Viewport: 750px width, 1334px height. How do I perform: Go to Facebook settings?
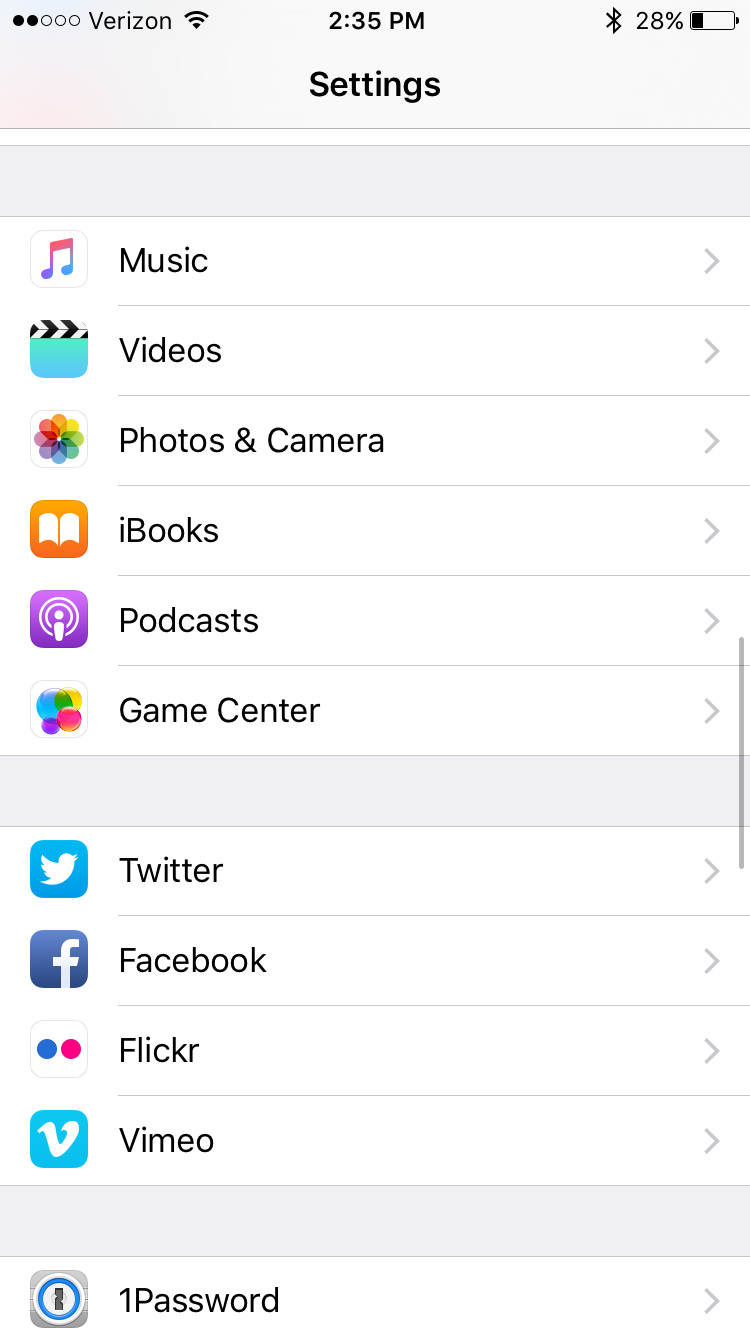click(375, 961)
